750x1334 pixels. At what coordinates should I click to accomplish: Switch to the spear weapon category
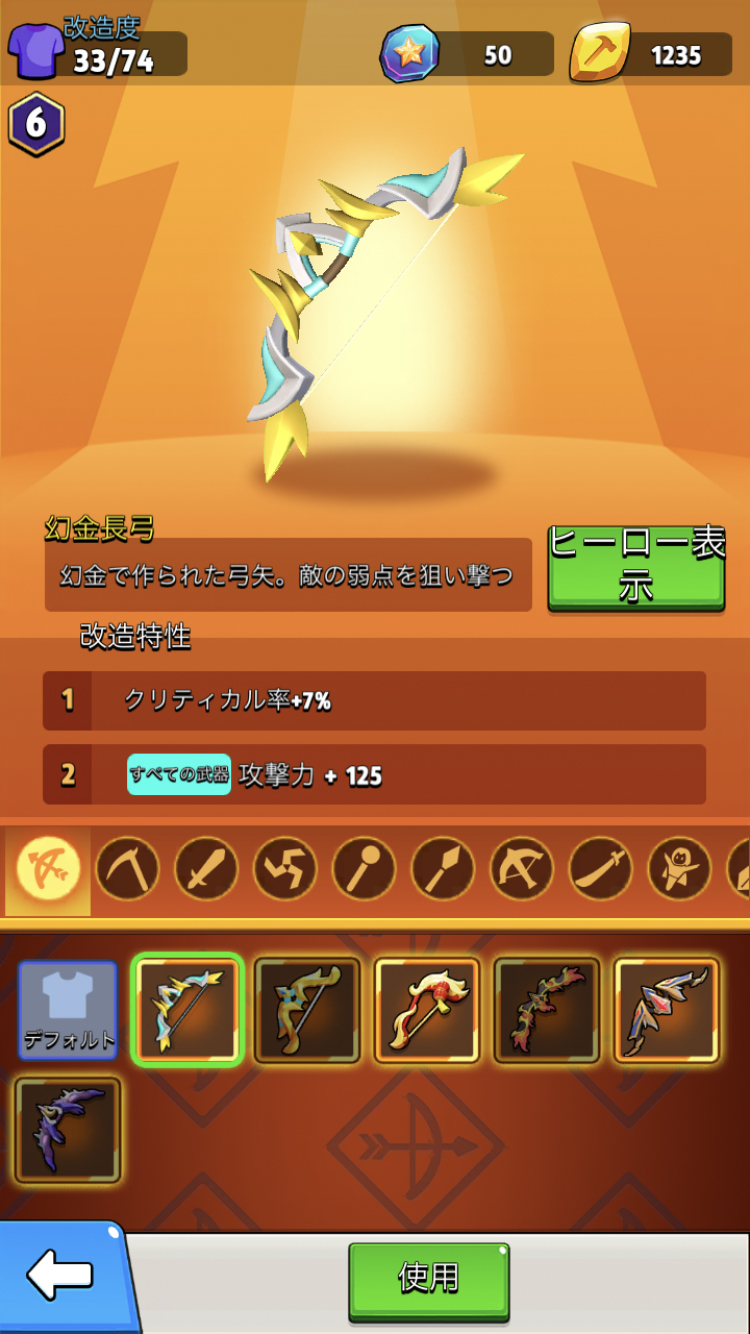pos(443,870)
